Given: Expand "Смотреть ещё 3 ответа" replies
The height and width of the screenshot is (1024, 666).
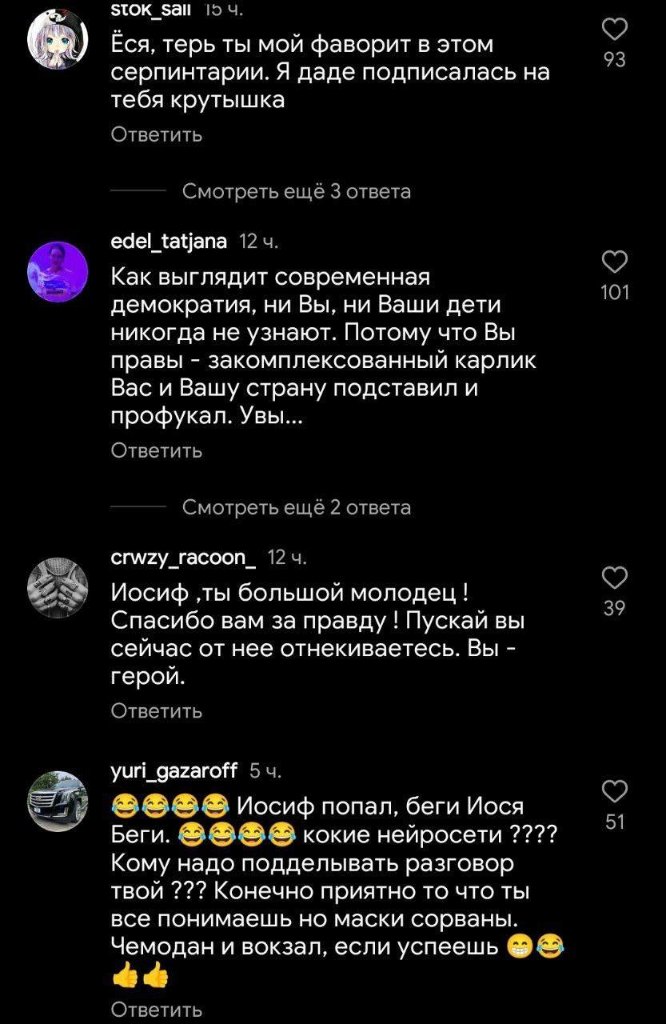Looking at the screenshot, I should click(x=296, y=191).
